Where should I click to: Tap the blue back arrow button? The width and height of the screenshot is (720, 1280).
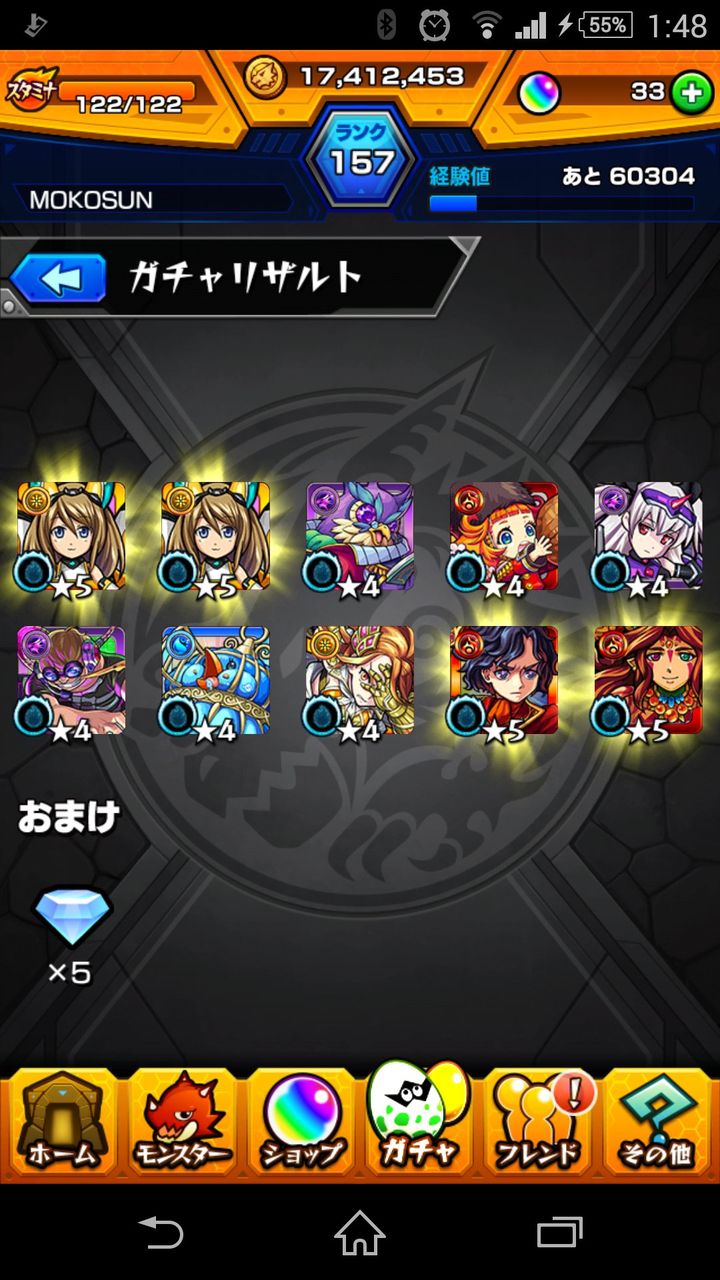[x=57, y=278]
